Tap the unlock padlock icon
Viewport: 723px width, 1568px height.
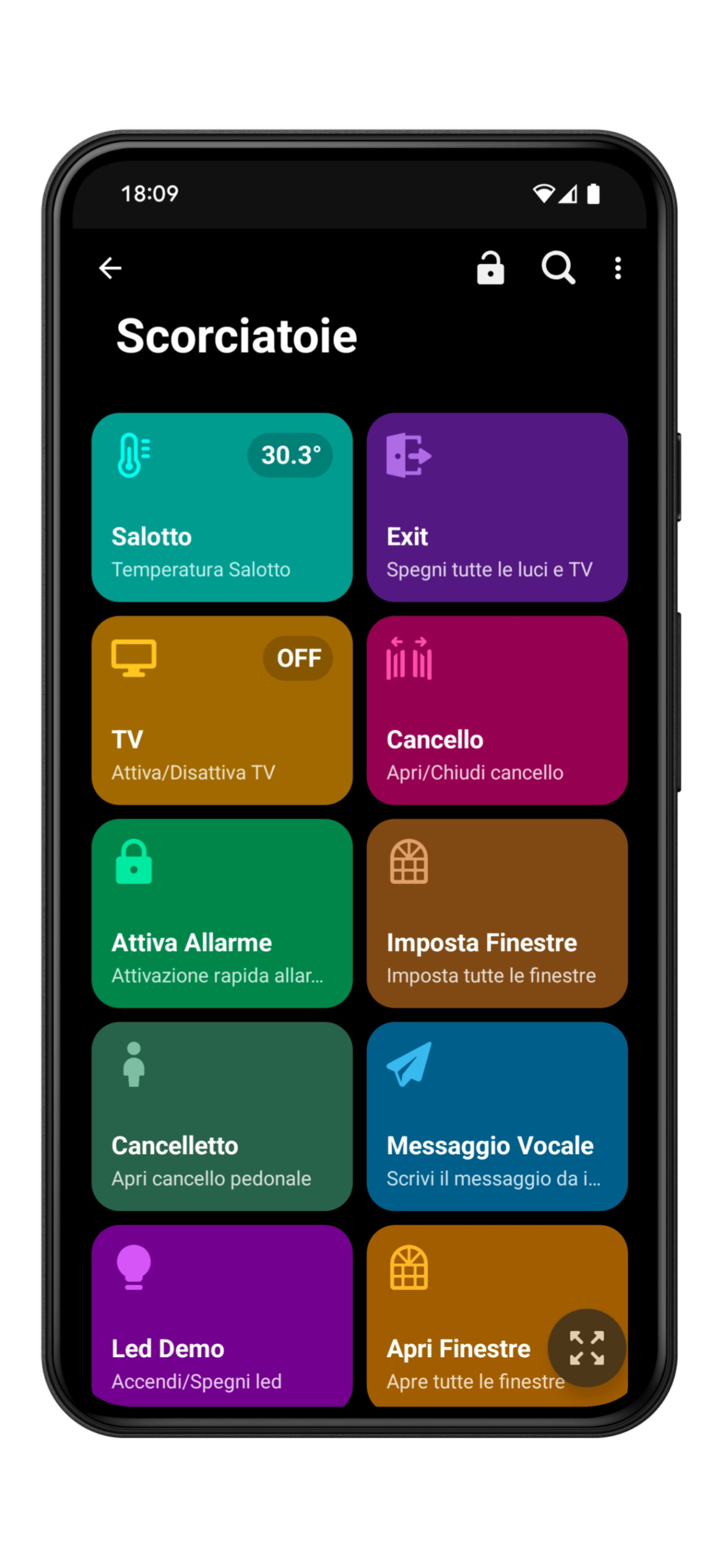[490, 268]
